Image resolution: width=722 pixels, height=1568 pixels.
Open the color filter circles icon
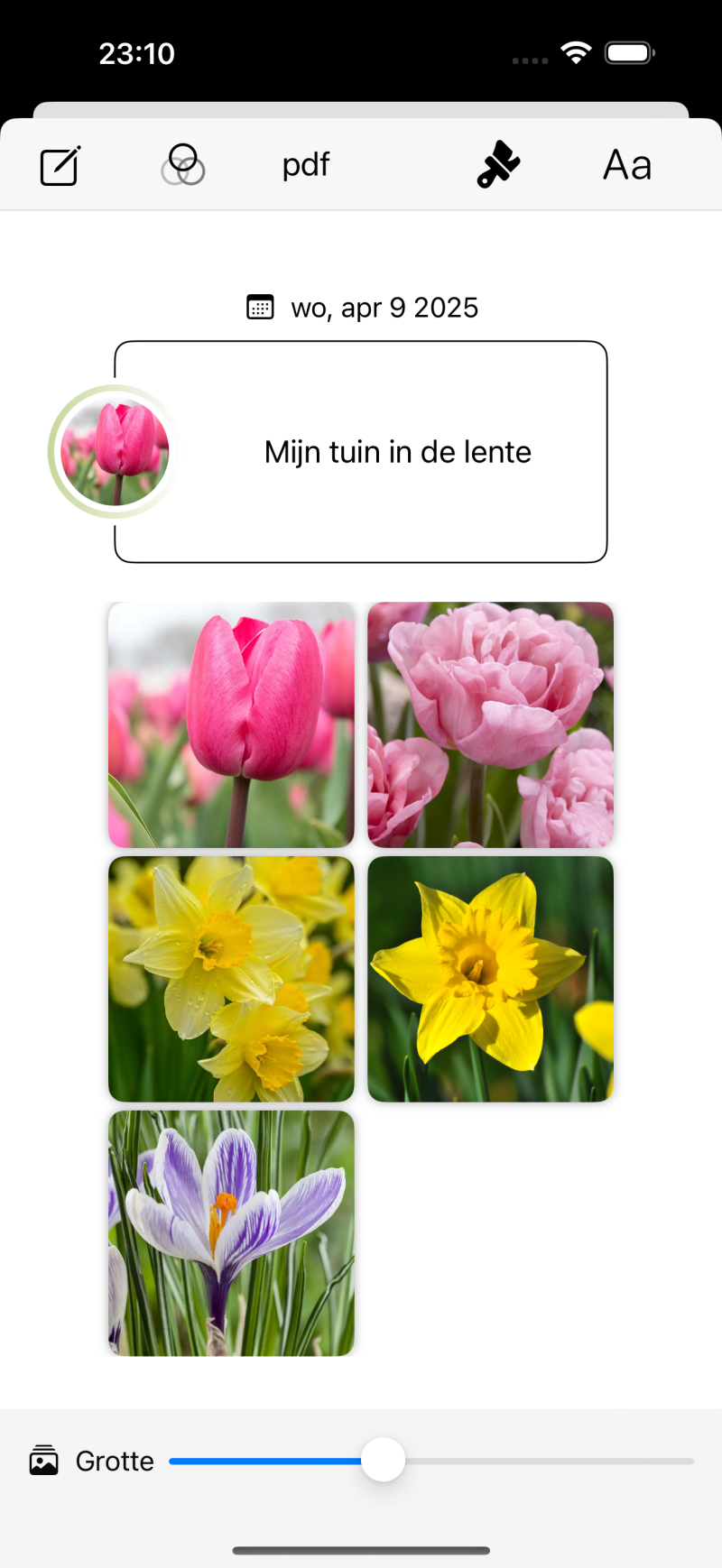point(183,165)
